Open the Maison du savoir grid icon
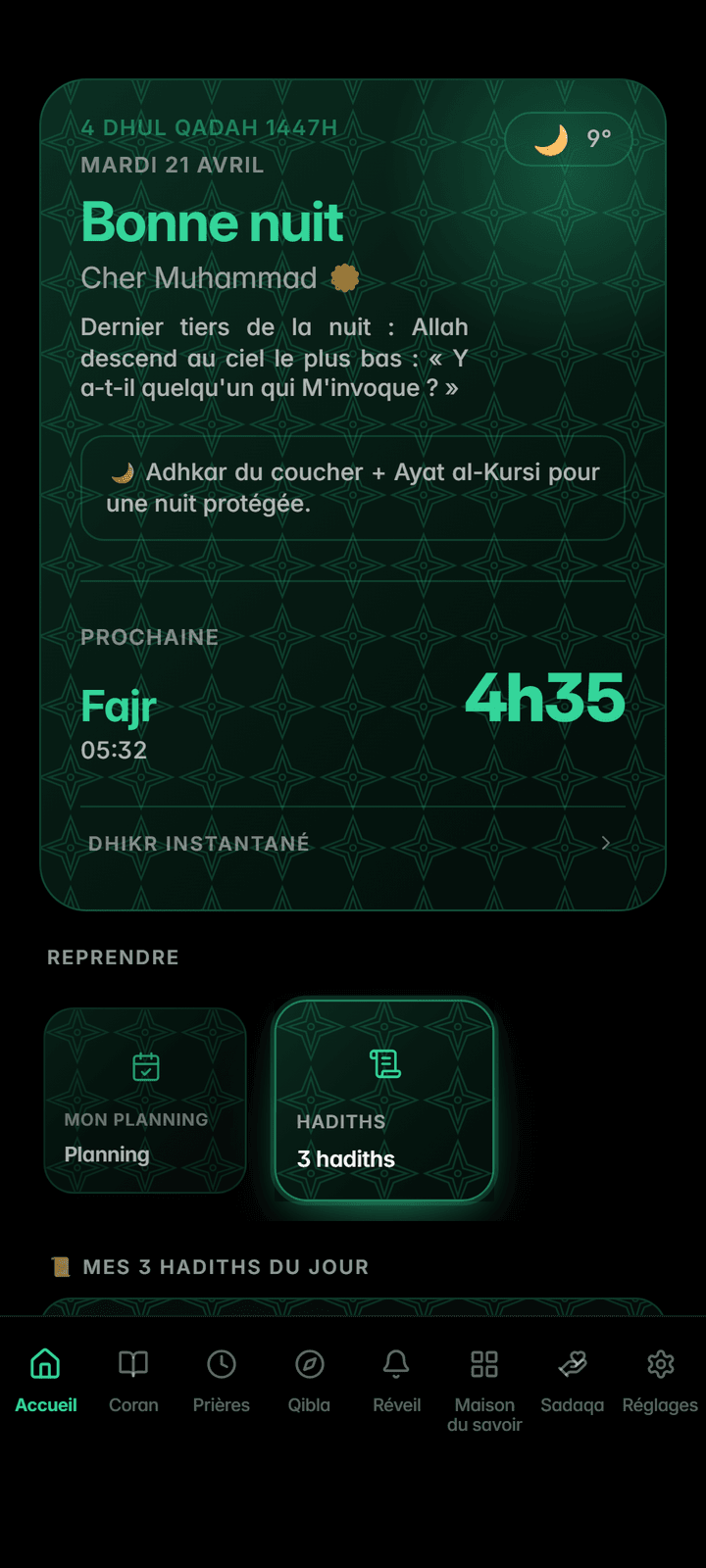This screenshot has width=706, height=1568. coord(483,1362)
